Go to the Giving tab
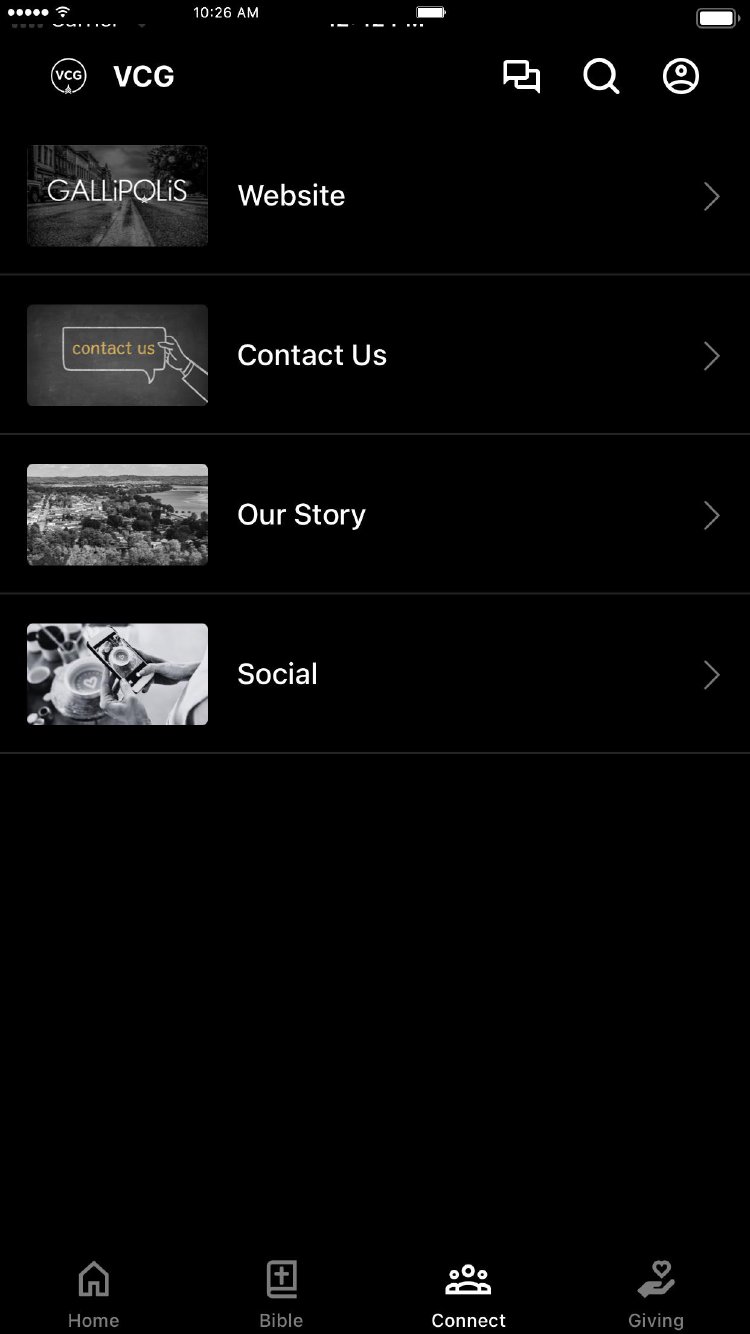 [656, 1294]
